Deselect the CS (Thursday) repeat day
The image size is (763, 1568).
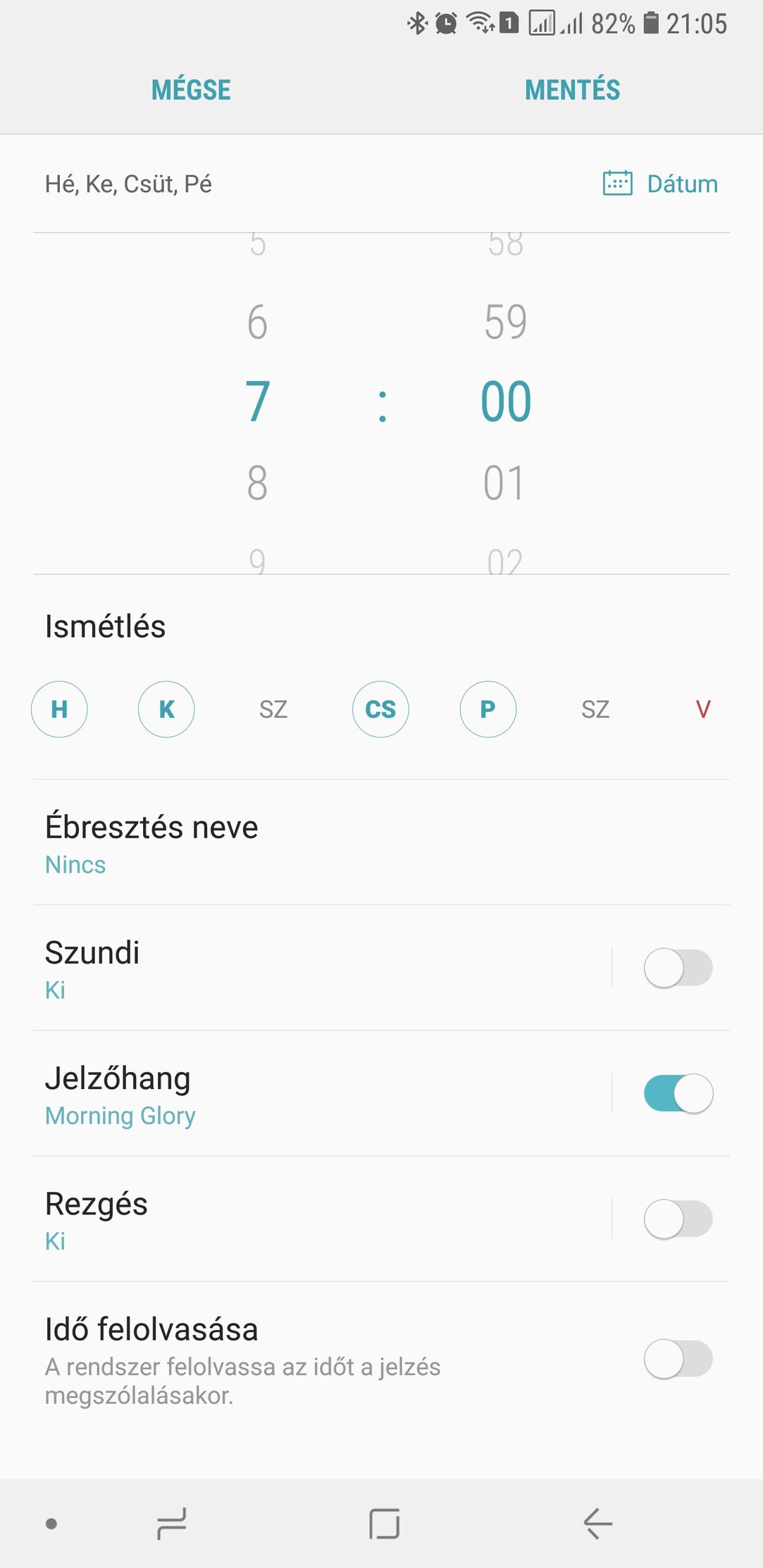coord(380,709)
